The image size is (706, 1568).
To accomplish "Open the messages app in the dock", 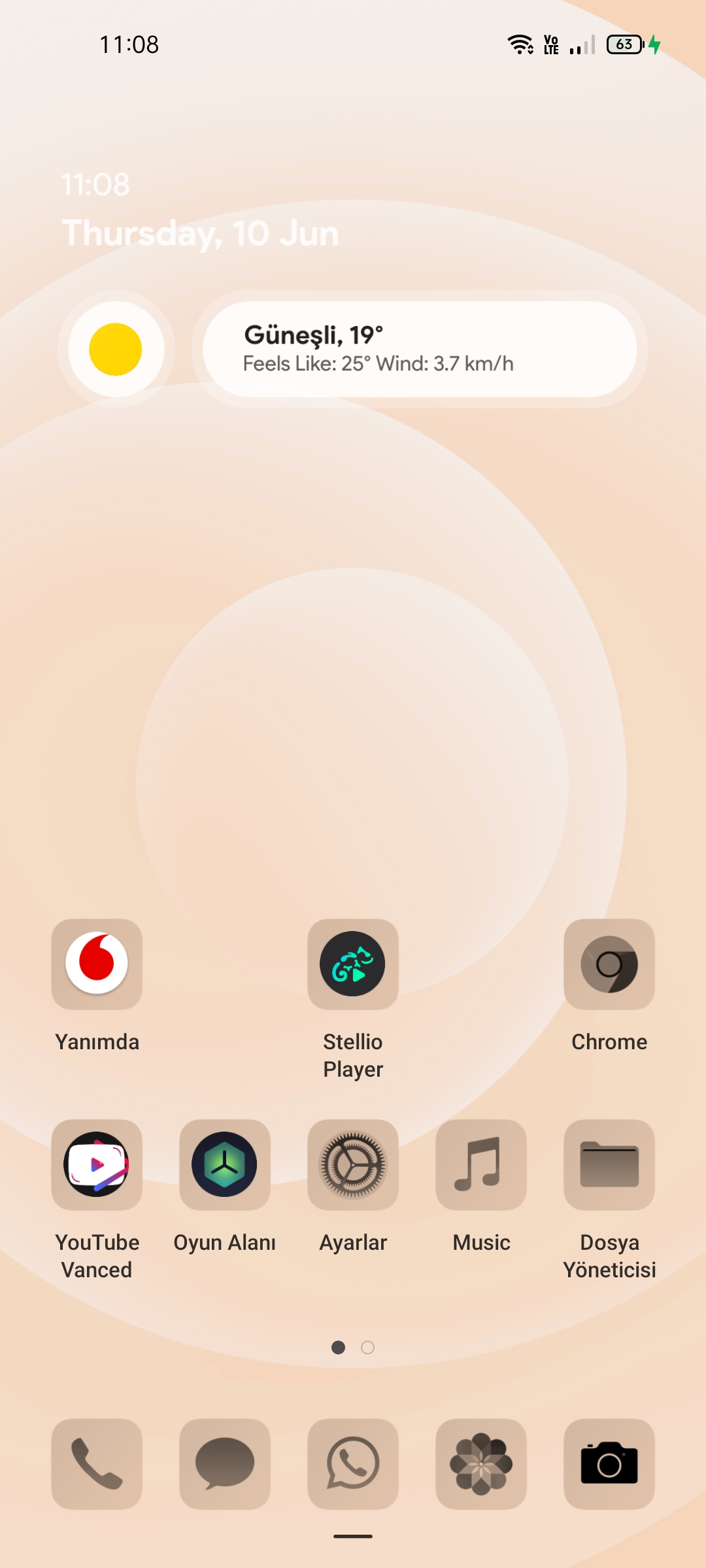I will (225, 1464).
